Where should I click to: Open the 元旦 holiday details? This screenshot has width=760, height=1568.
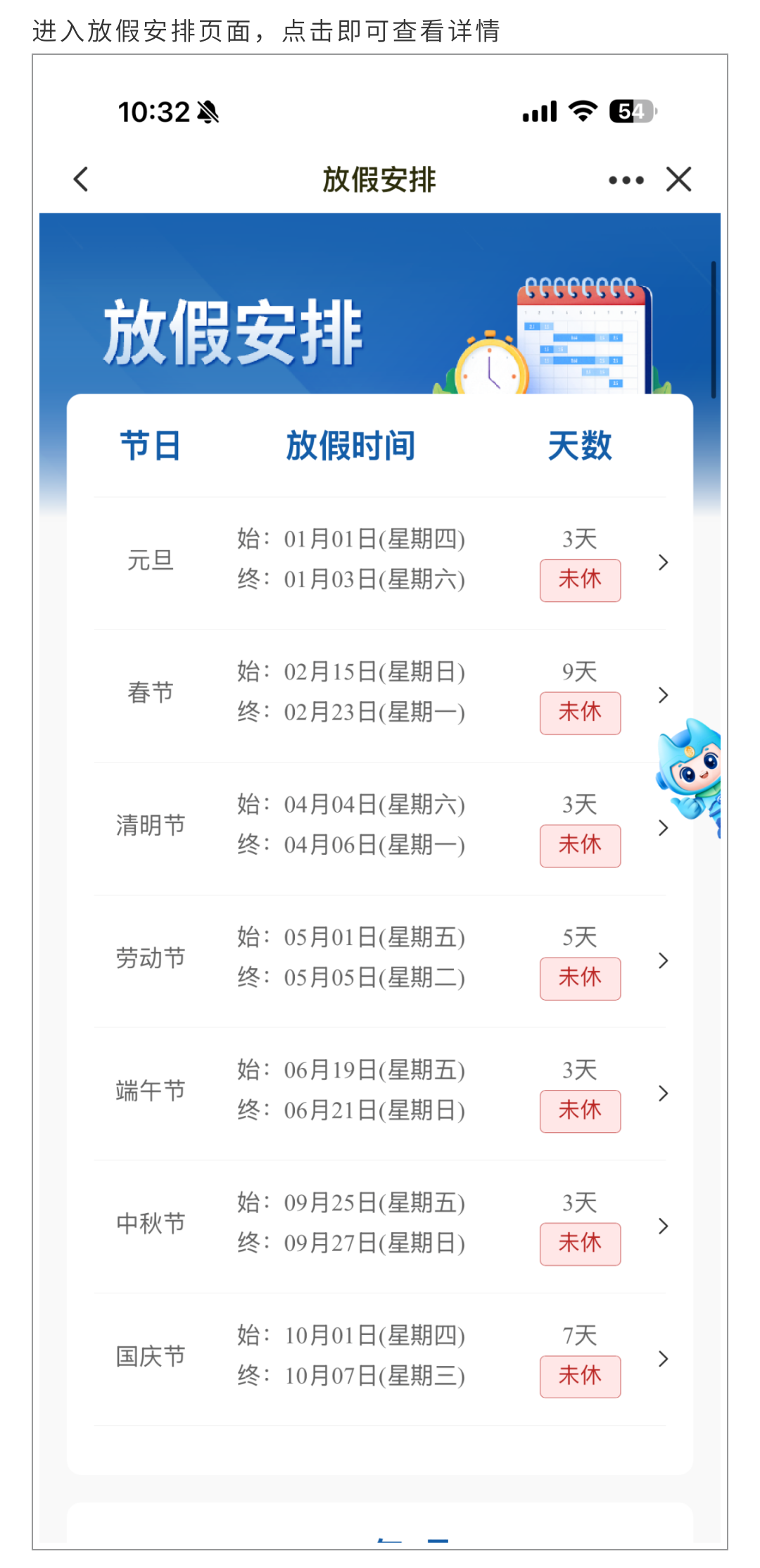tap(380, 562)
